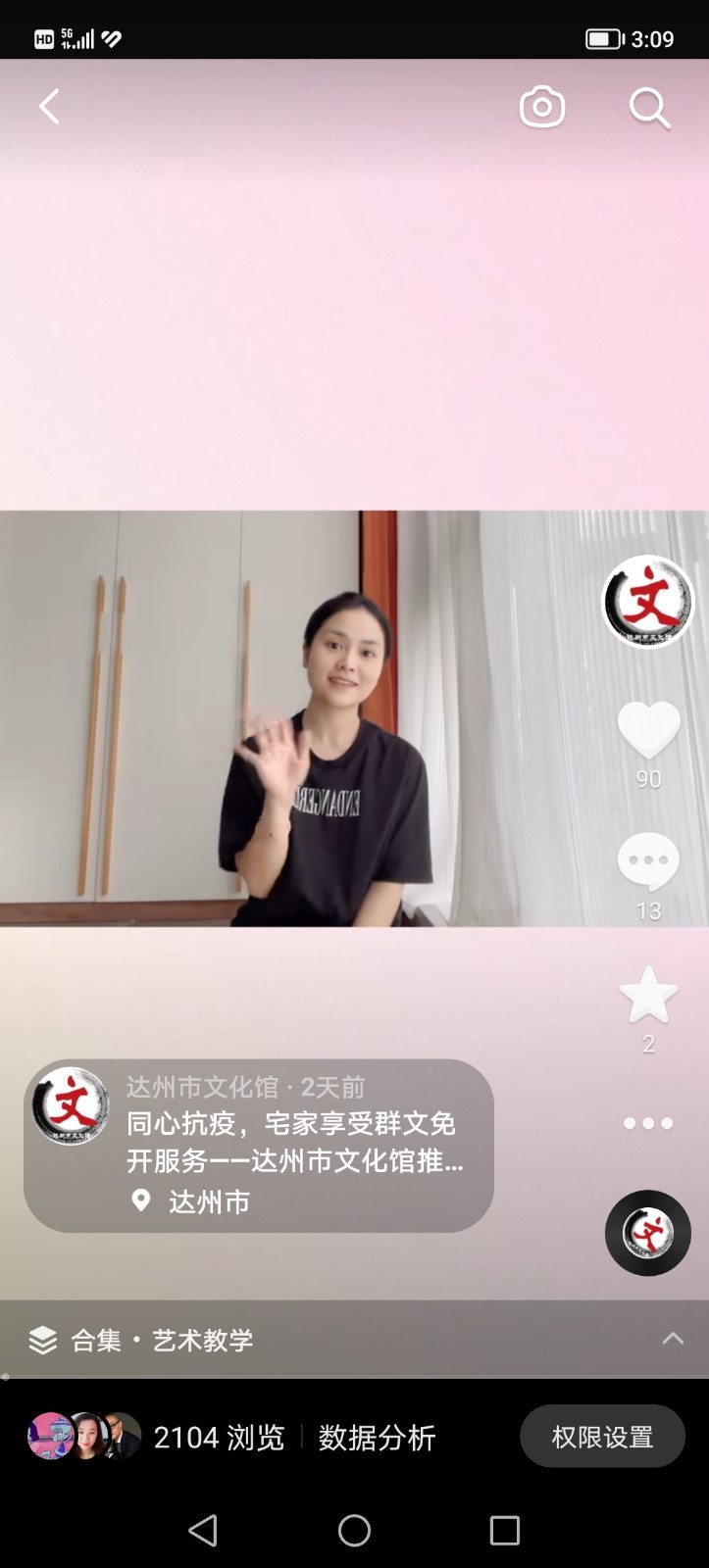709x1568 pixels.
Task: Tap the system home button
Action: pos(354,1530)
